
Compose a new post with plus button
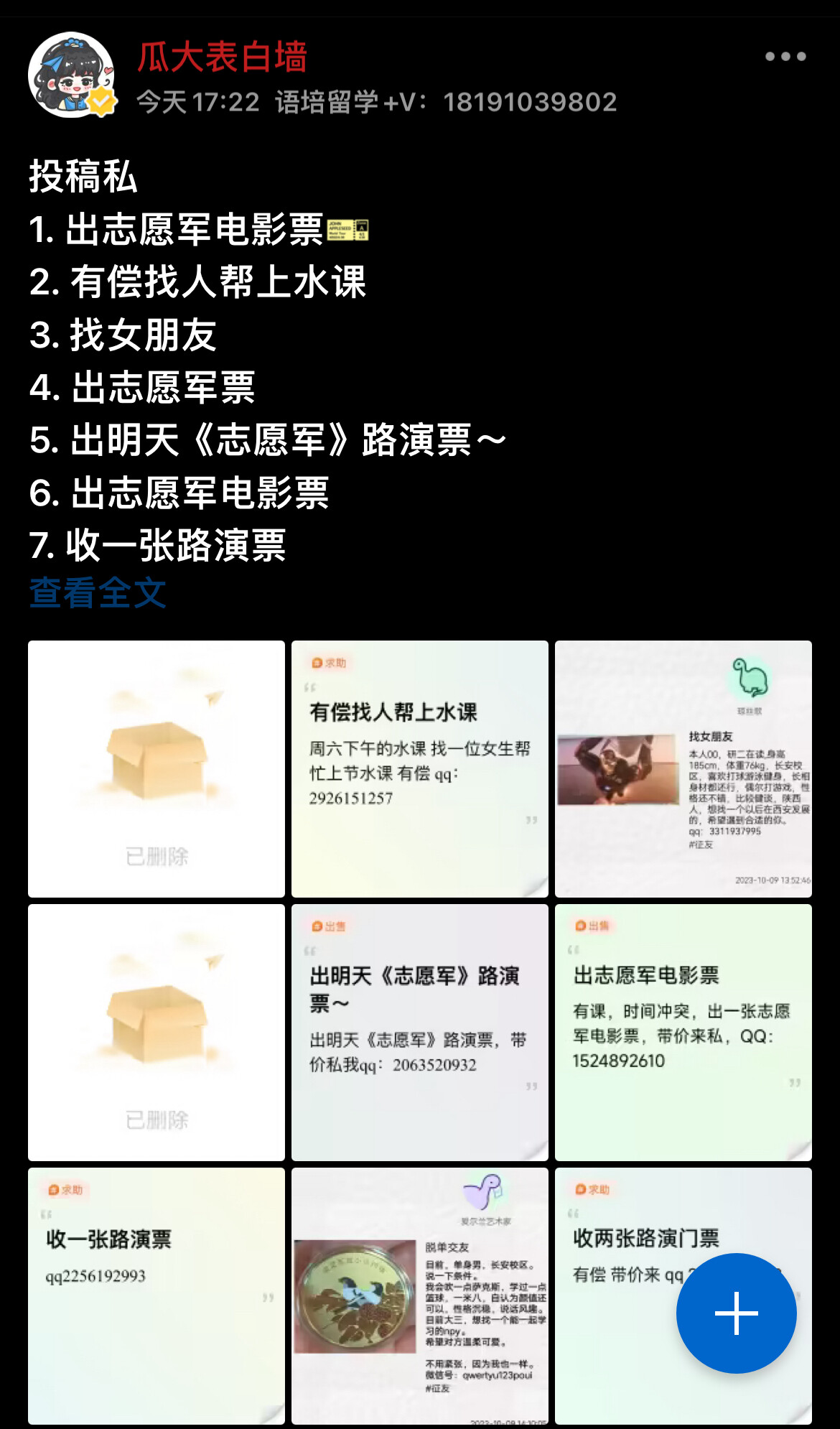tap(737, 1313)
